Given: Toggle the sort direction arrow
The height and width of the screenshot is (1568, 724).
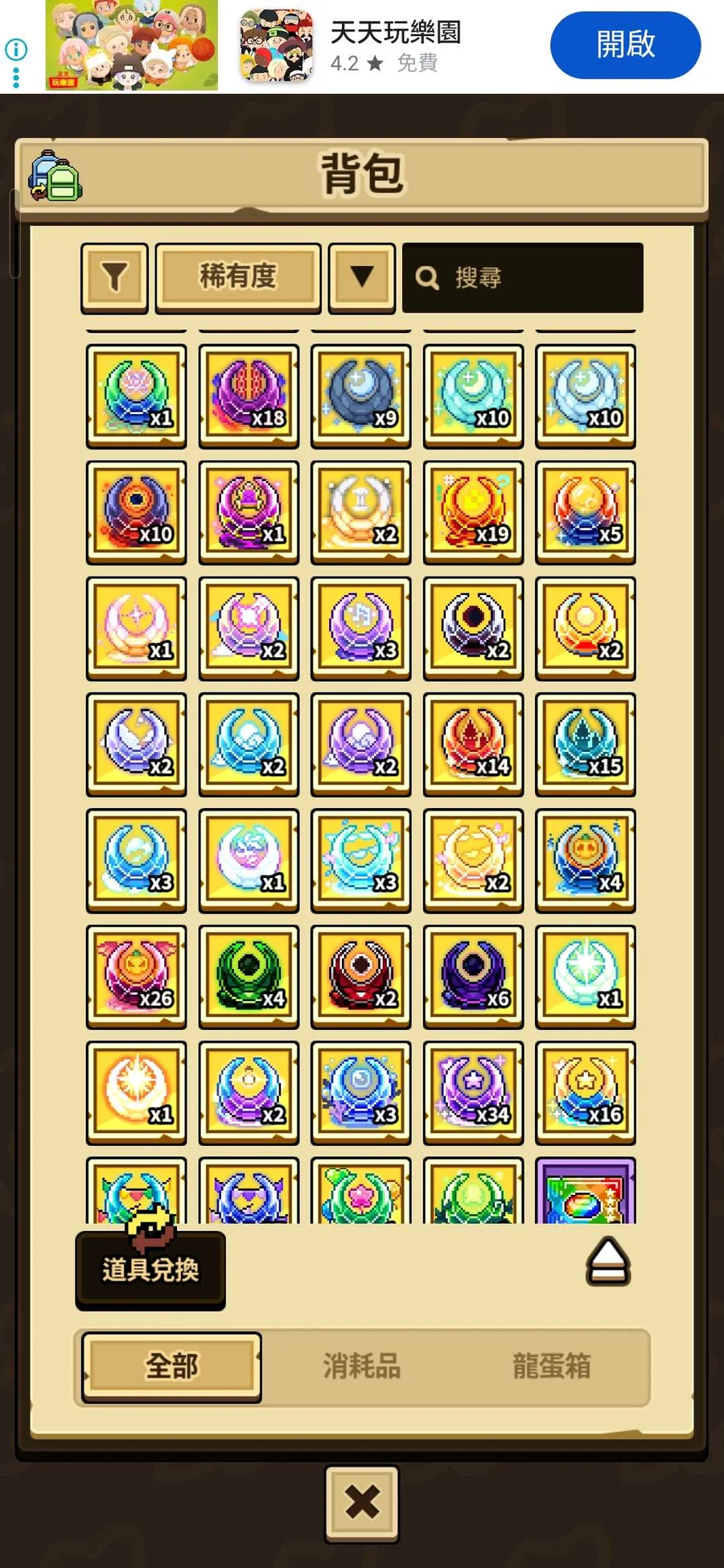Looking at the screenshot, I should click(x=361, y=277).
